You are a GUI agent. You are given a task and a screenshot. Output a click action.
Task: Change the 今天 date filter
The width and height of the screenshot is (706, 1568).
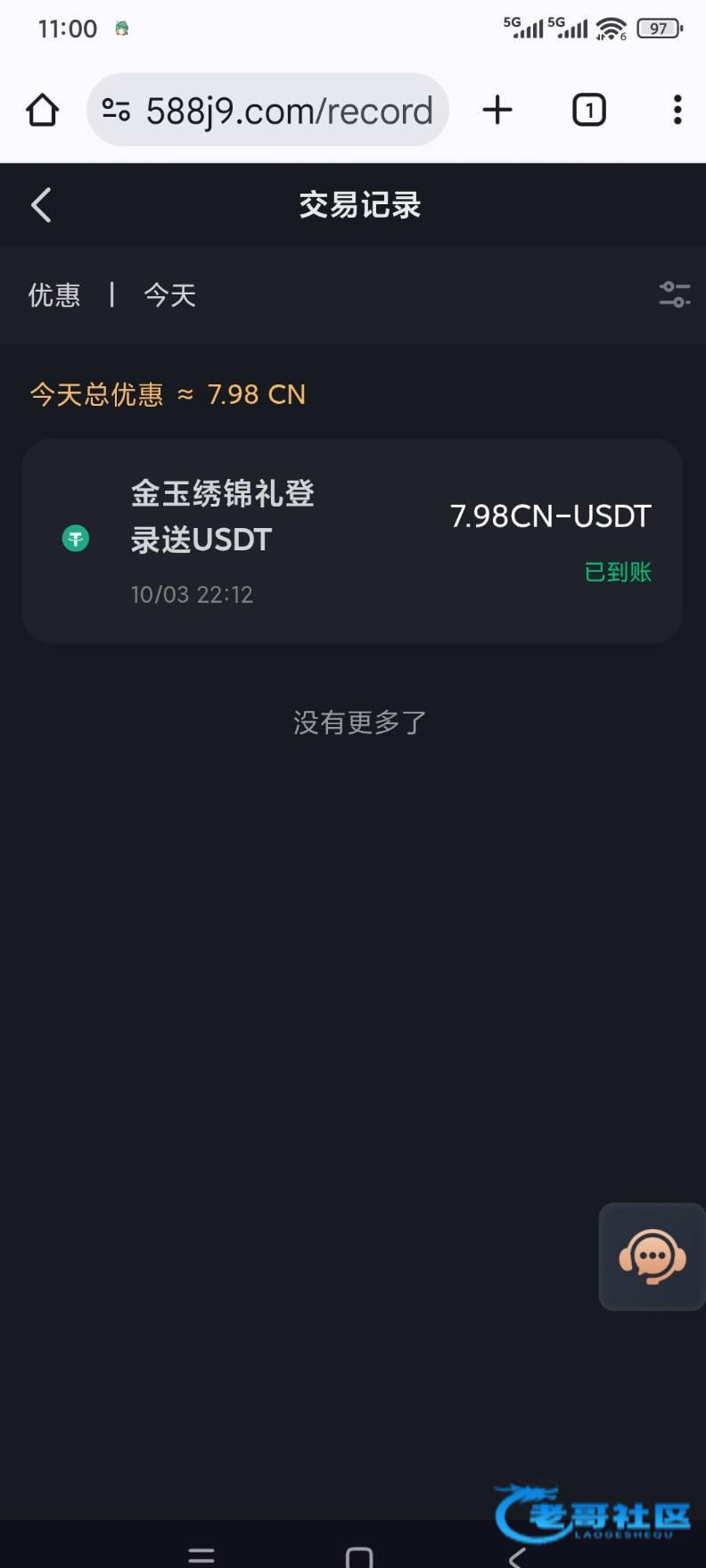(169, 295)
